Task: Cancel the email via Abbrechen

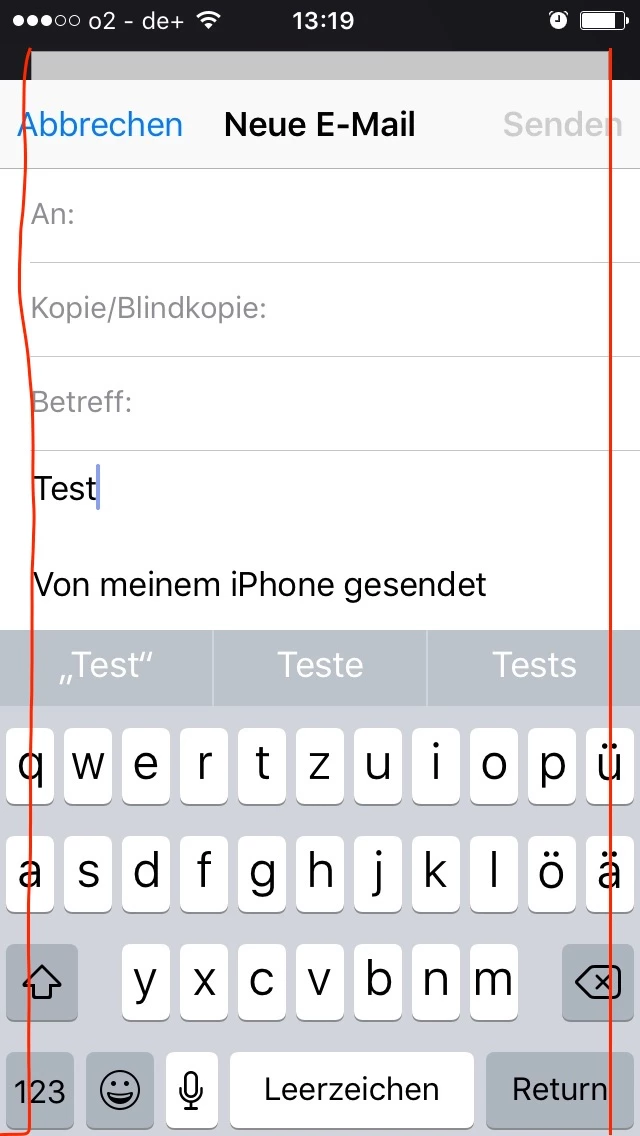Action: (100, 125)
